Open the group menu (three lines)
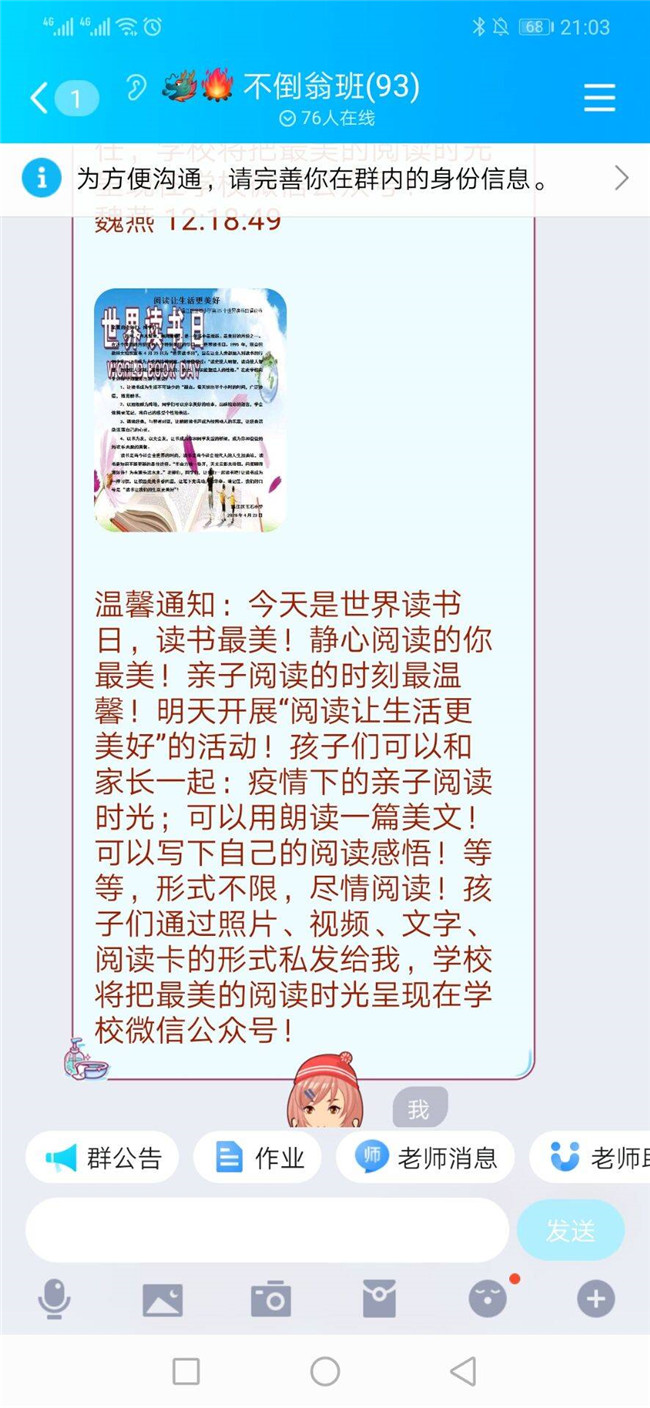 [x=599, y=97]
